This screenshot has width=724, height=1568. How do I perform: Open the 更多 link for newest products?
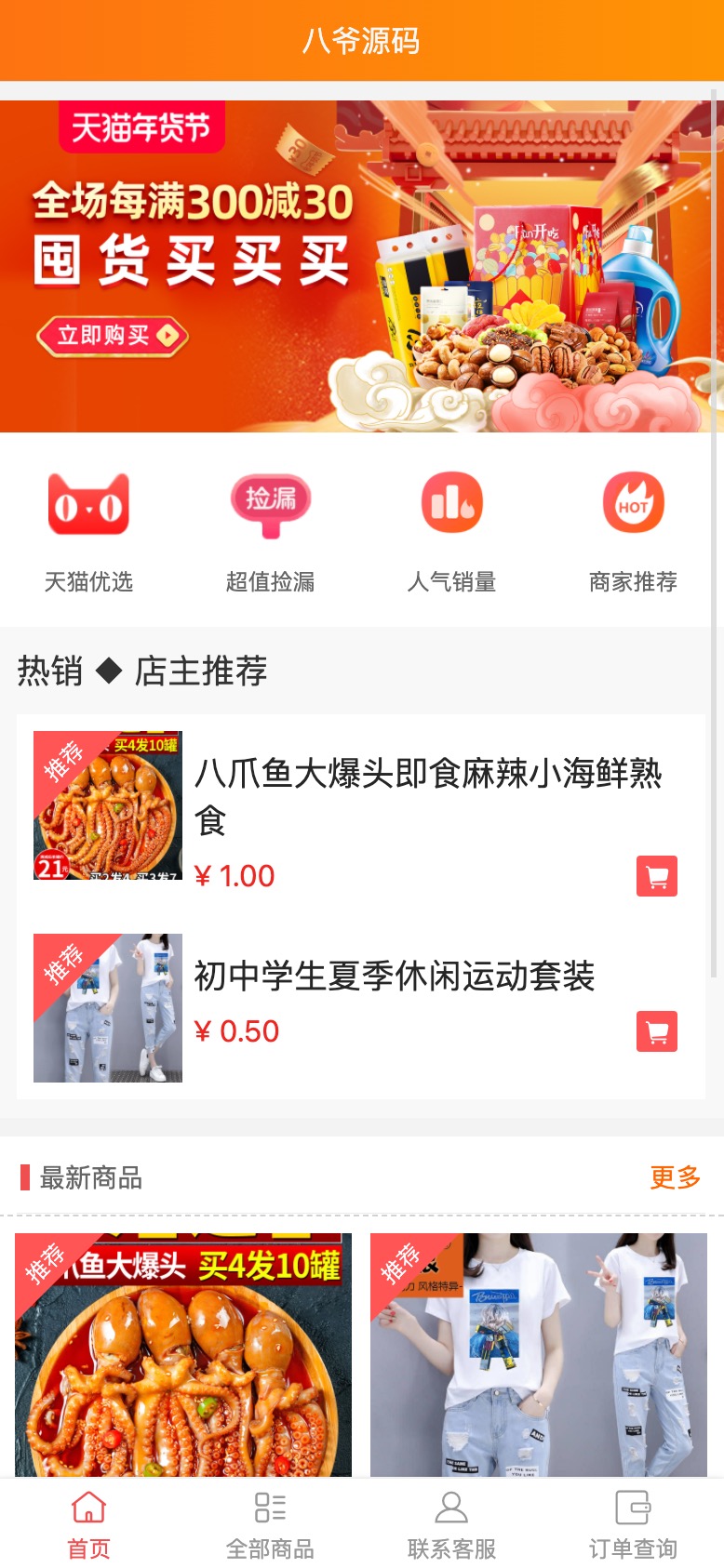point(675,1178)
